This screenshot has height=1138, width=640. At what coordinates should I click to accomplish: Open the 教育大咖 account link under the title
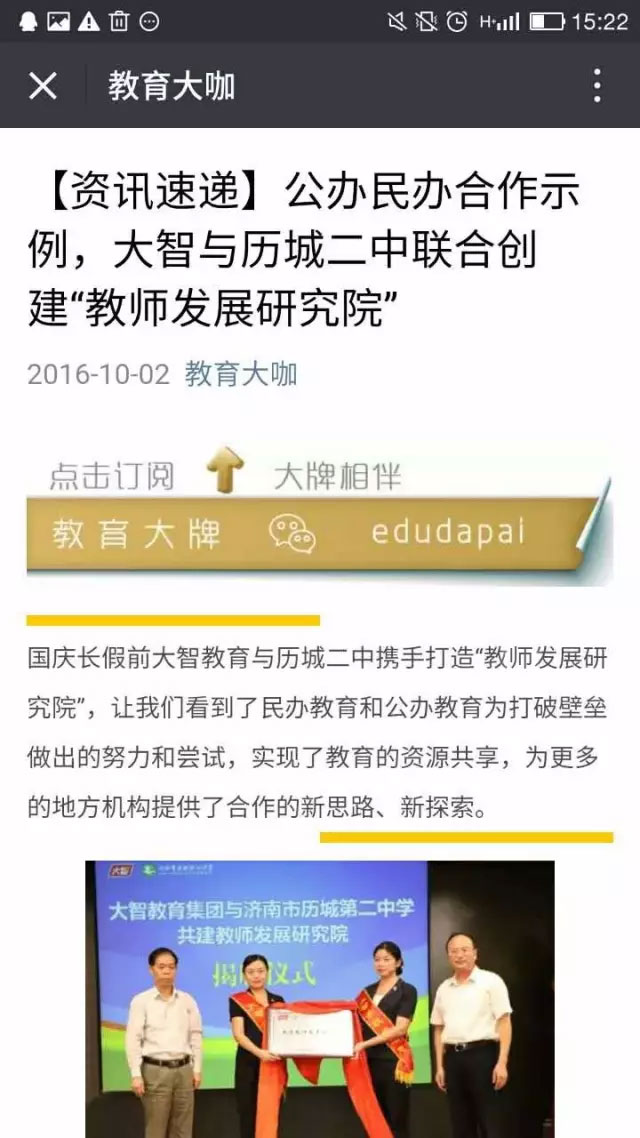pos(241,375)
